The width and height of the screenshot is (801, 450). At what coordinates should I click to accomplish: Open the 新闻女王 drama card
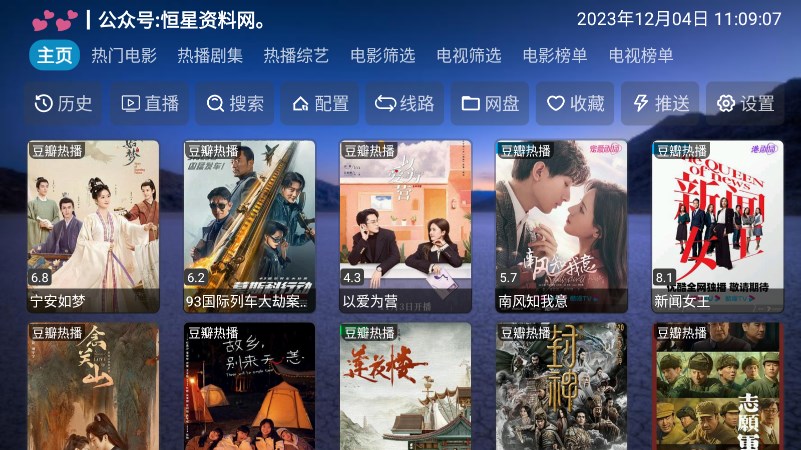717,225
